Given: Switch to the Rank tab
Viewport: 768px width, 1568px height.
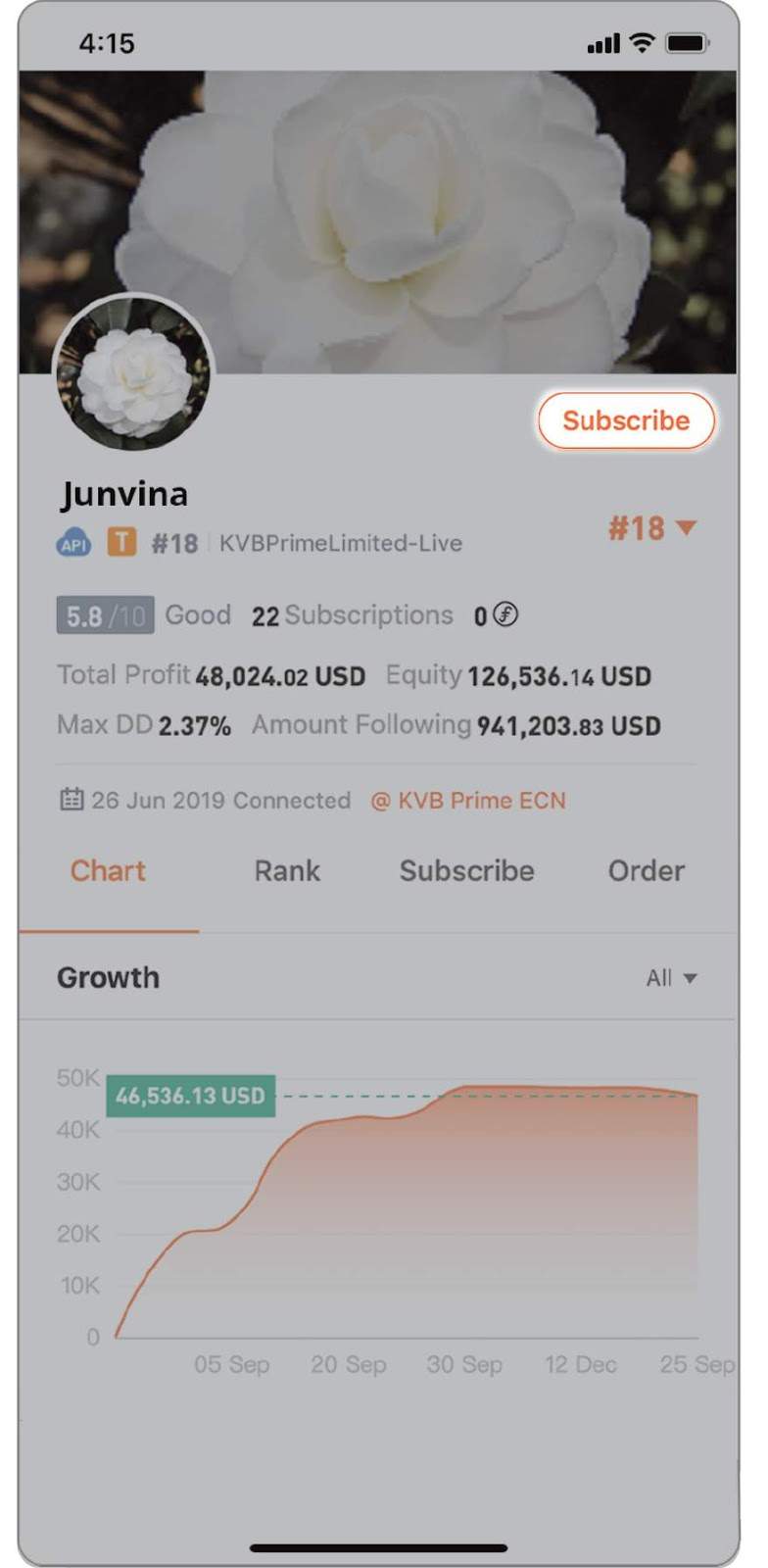Looking at the screenshot, I should point(287,871).
